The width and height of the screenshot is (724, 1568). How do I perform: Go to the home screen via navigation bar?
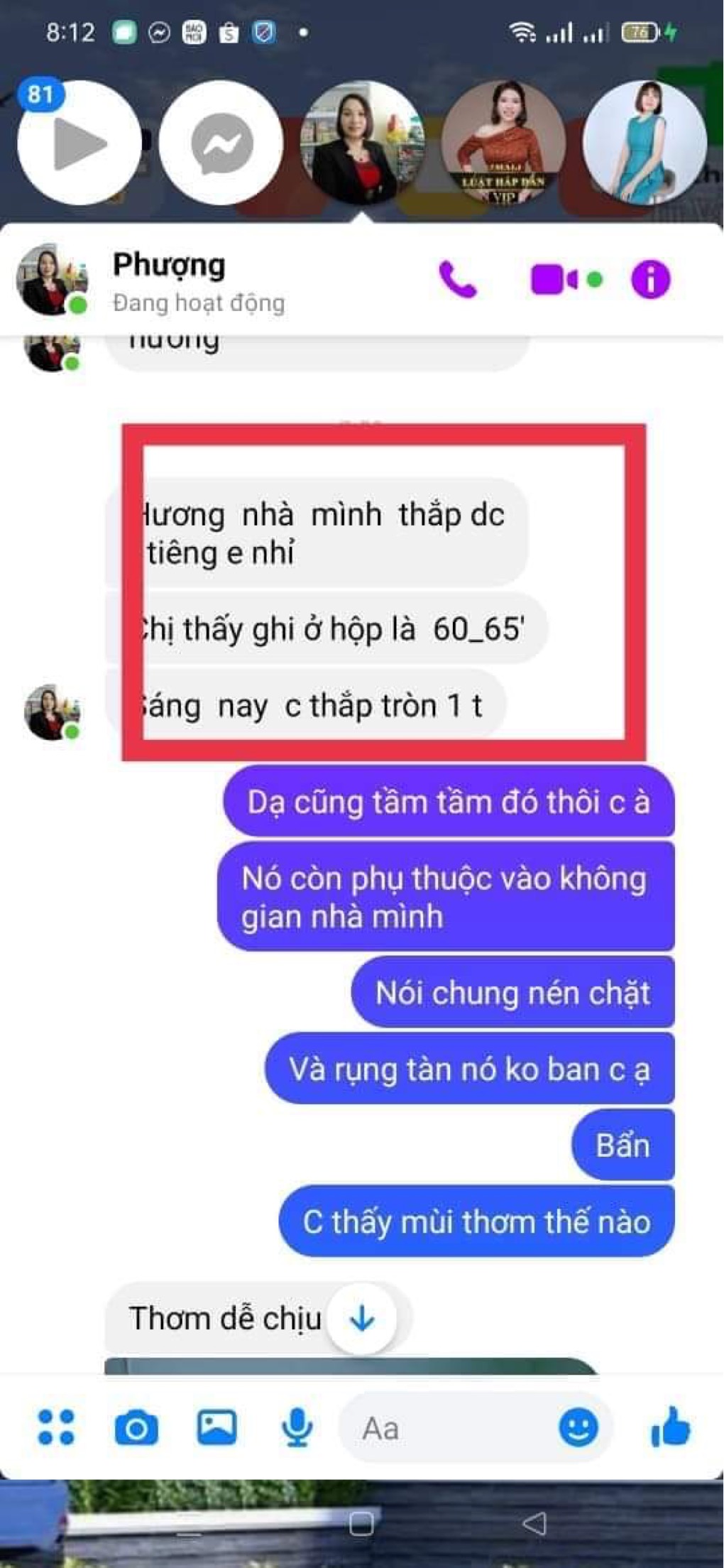coord(361,1524)
